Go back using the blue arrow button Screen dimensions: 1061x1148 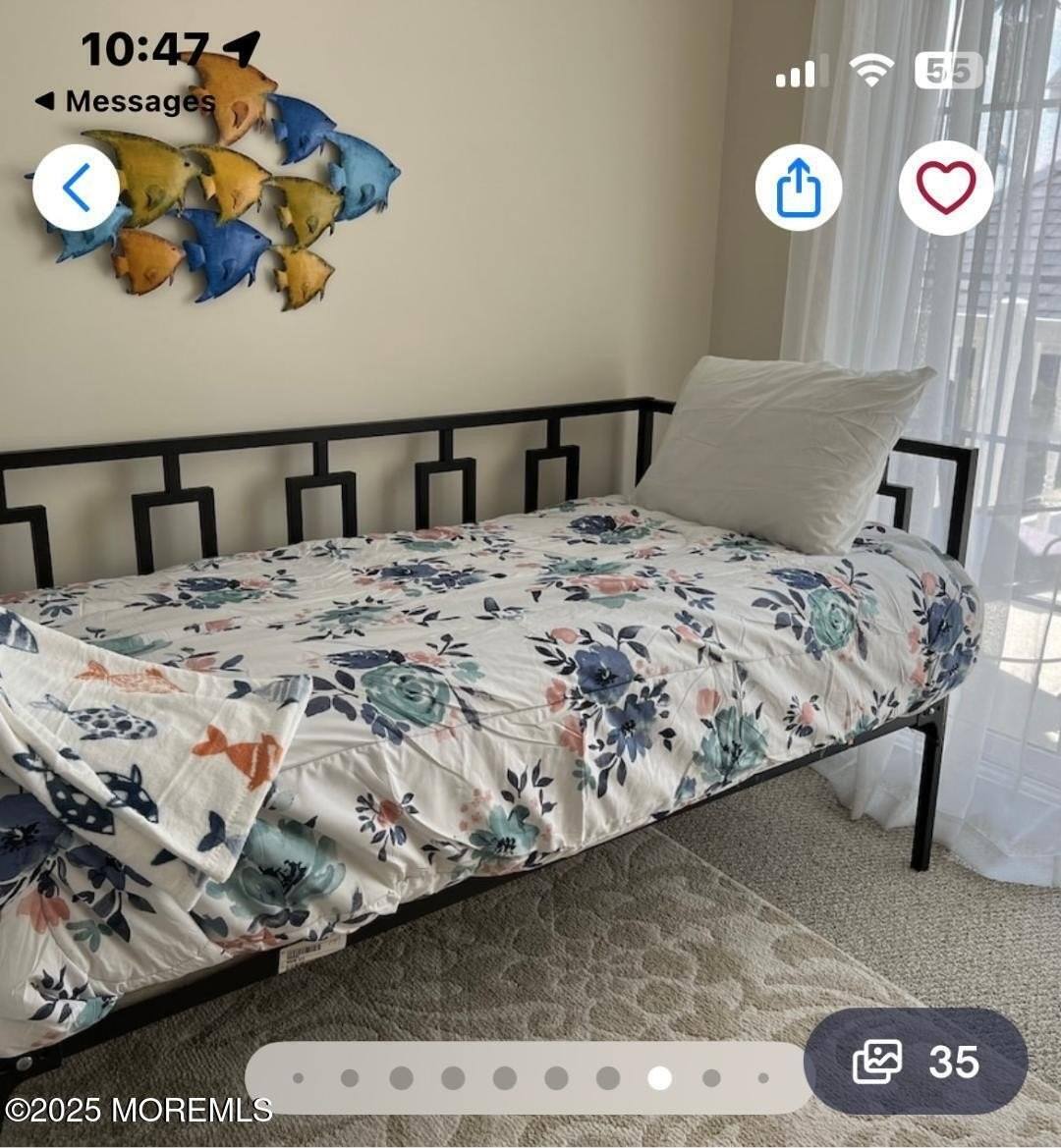76,188
